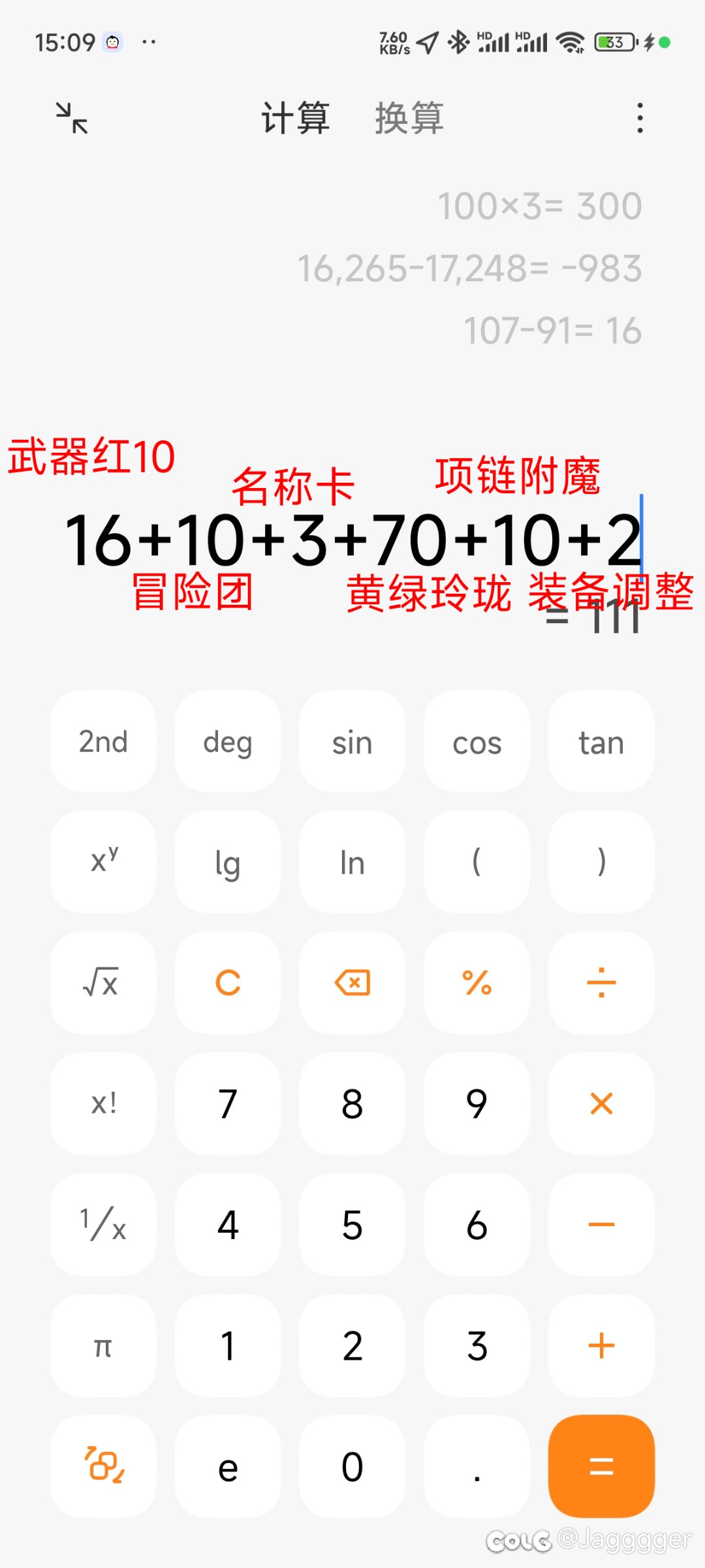Viewport: 705px width, 1568px height.
Task: Tap the divide operator key
Action: 601,983
